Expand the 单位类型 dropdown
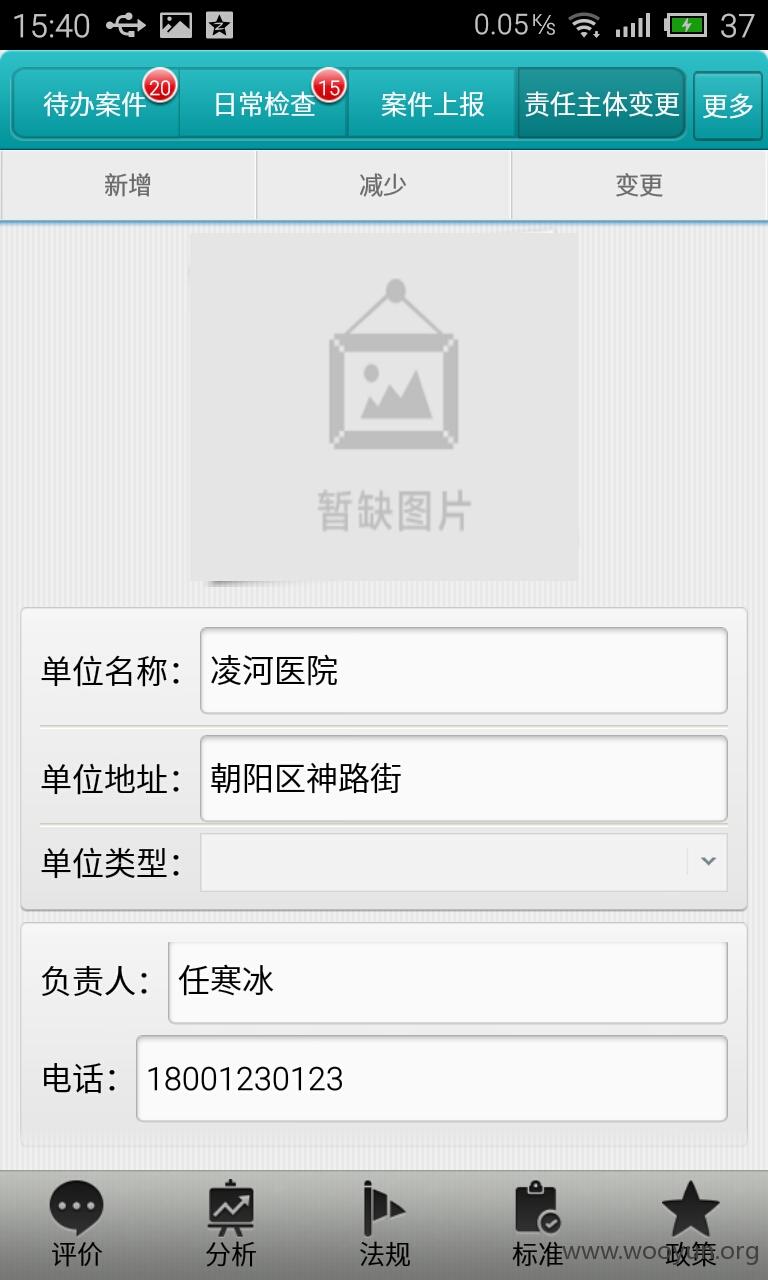 pos(464,862)
